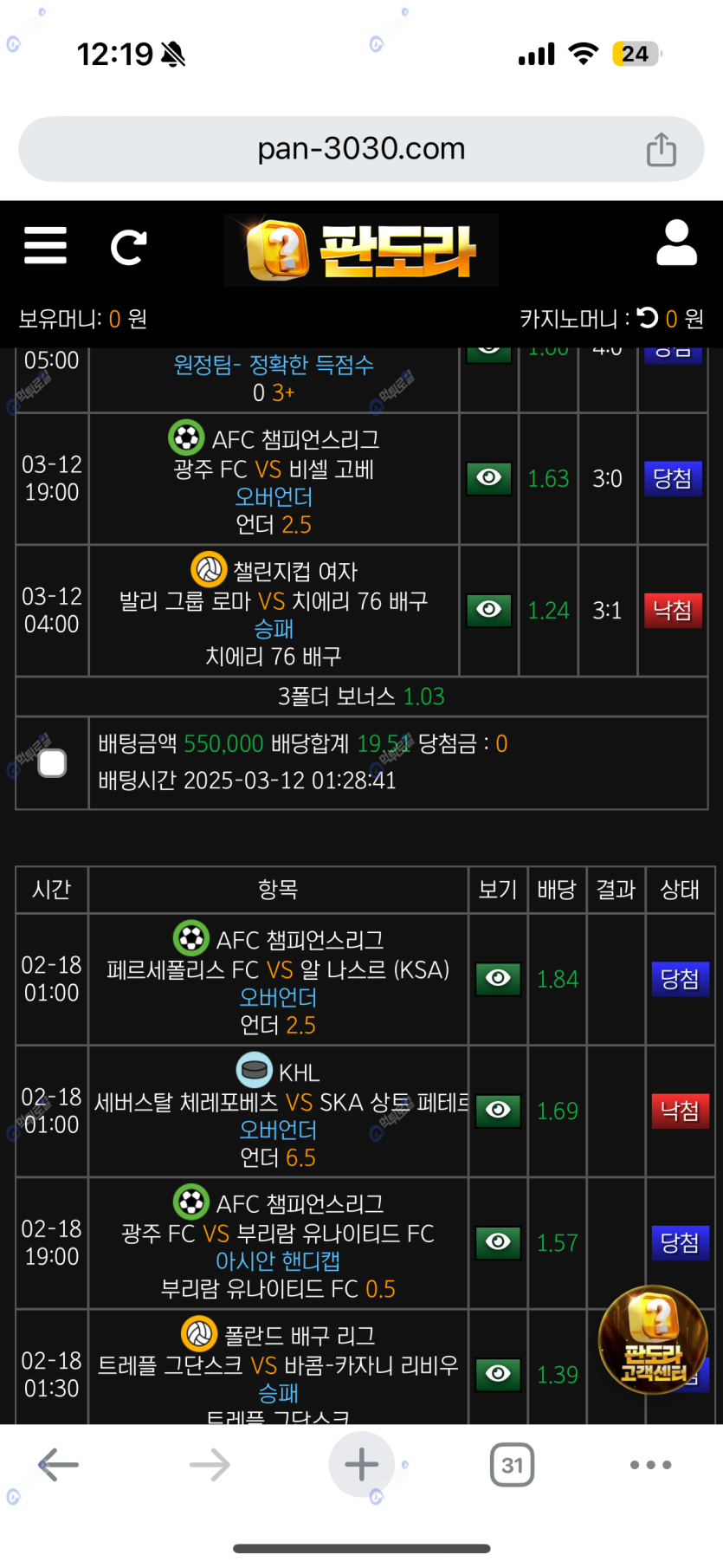The height and width of the screenshot is (1568, 723).
Task: Open the user profile icon
Action: pyautogui.click(x=676, y=243)
